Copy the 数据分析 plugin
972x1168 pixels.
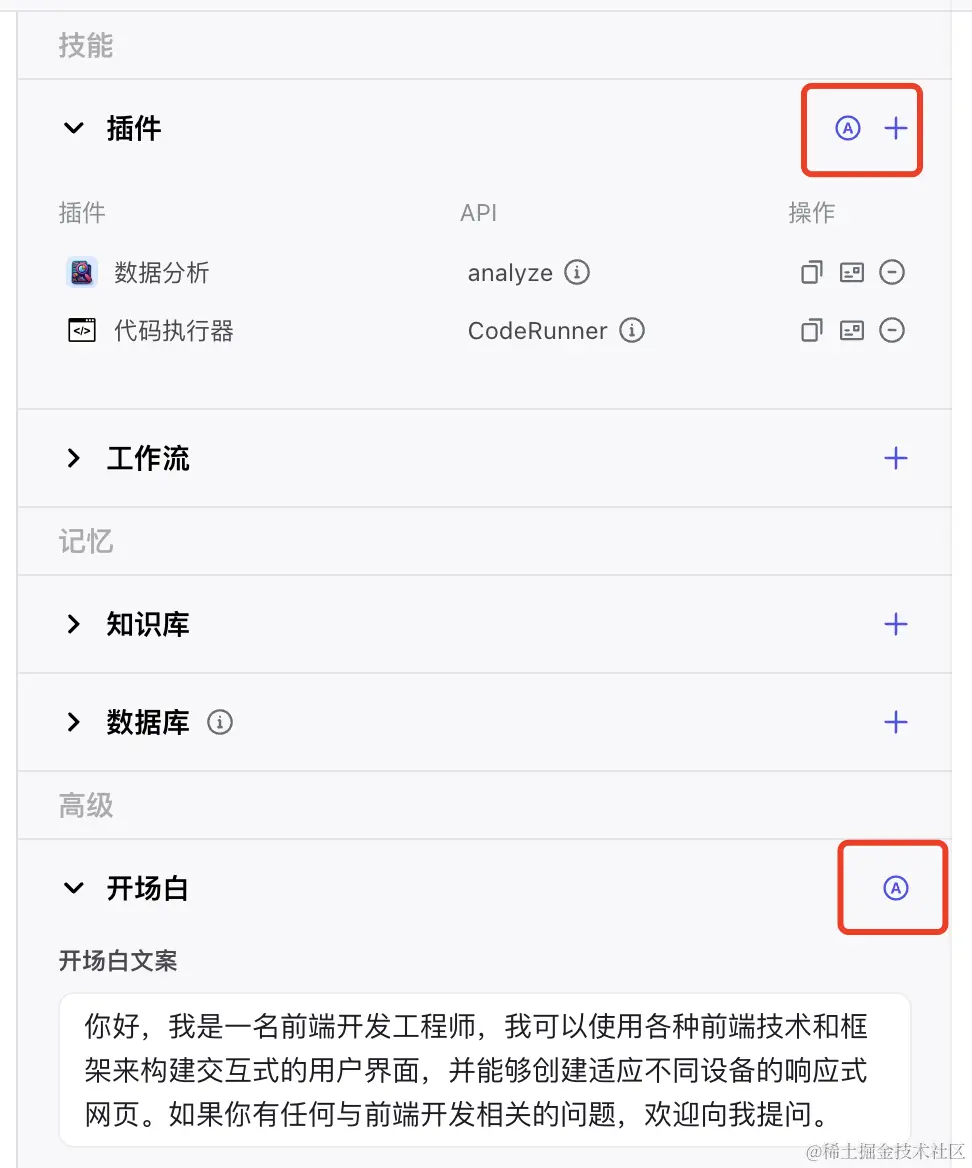tap(812, 272)
